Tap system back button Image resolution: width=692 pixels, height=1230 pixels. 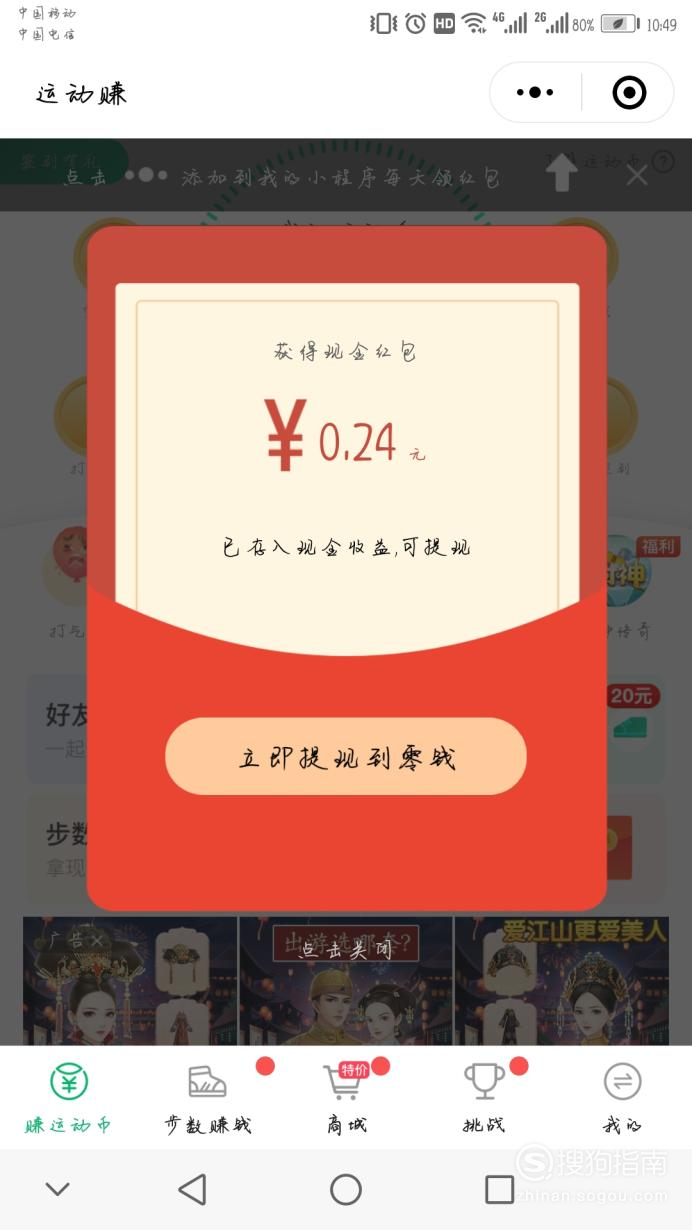point(192,1189)
